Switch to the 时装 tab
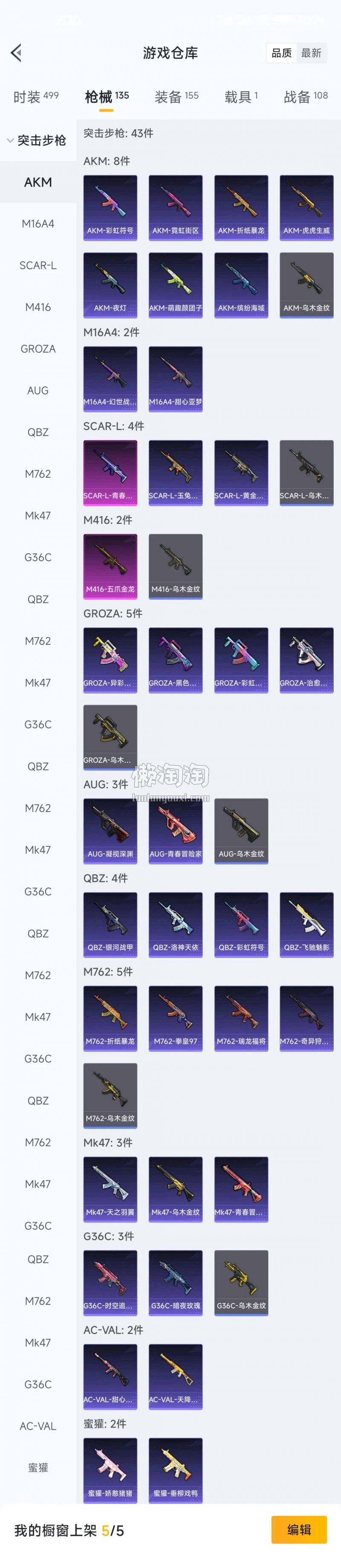Screen dimensions: 341x1568 coord(36,97)
